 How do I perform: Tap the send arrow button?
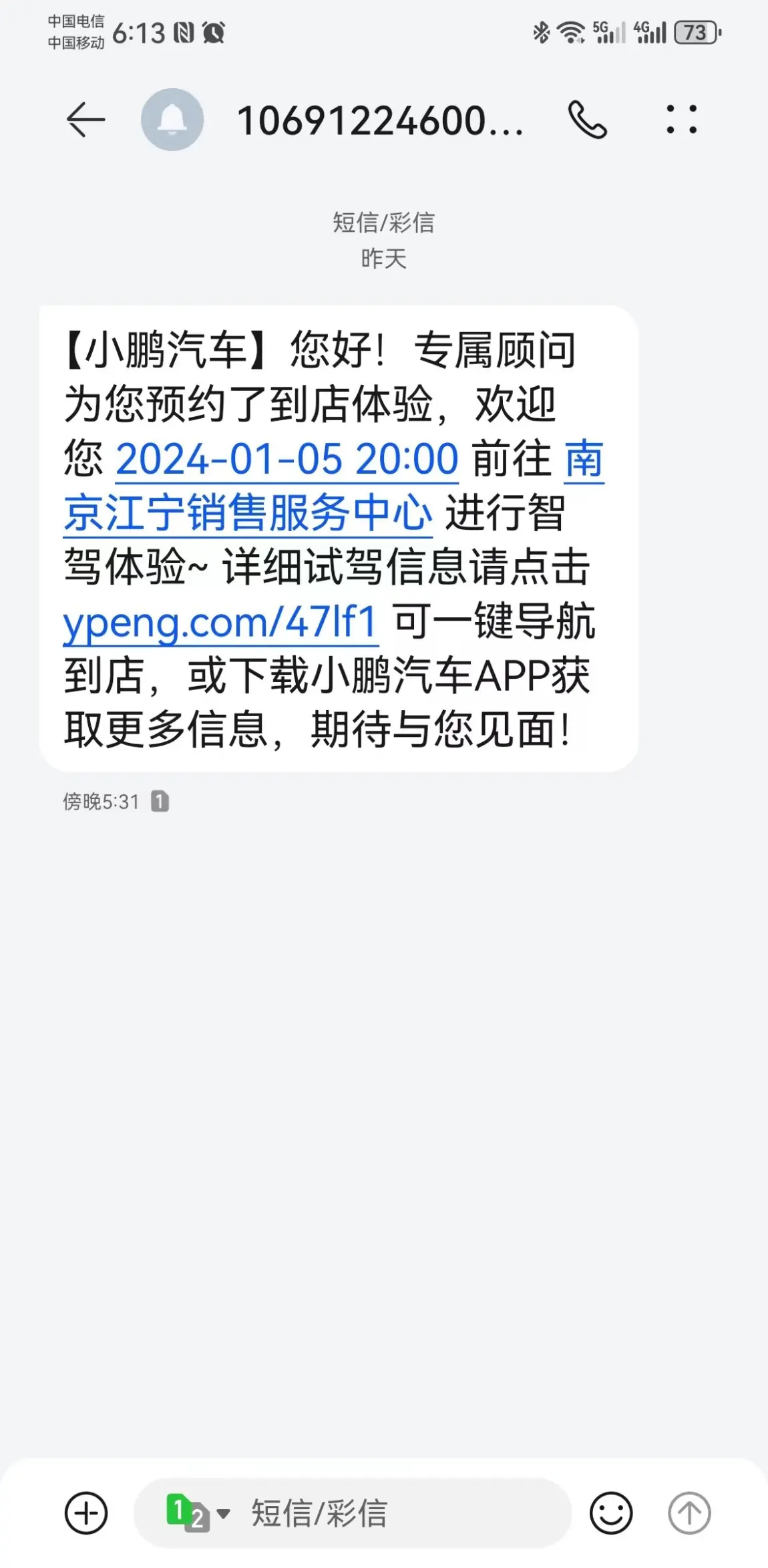(x=689, y=1513)
